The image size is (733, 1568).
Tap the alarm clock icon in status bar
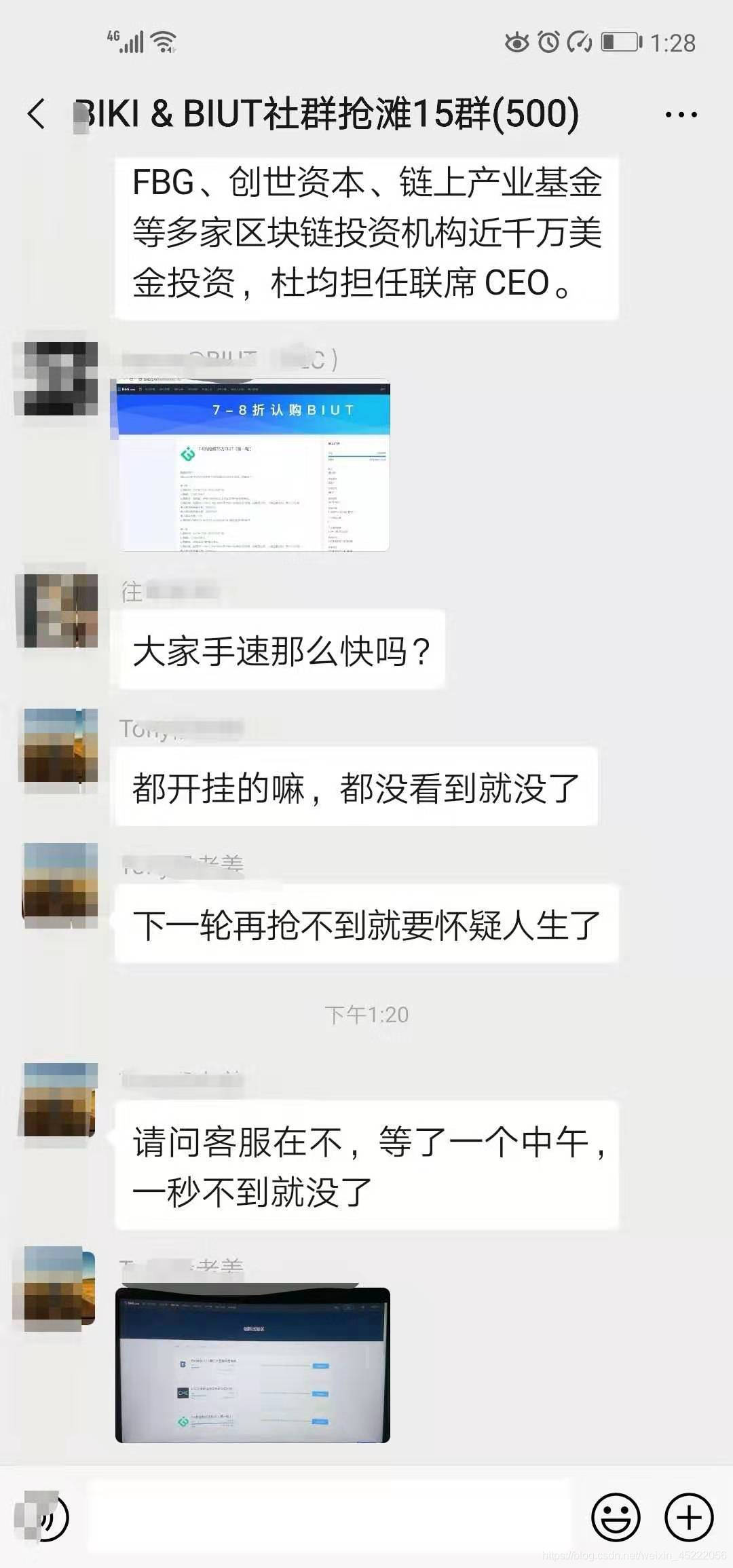549,42
